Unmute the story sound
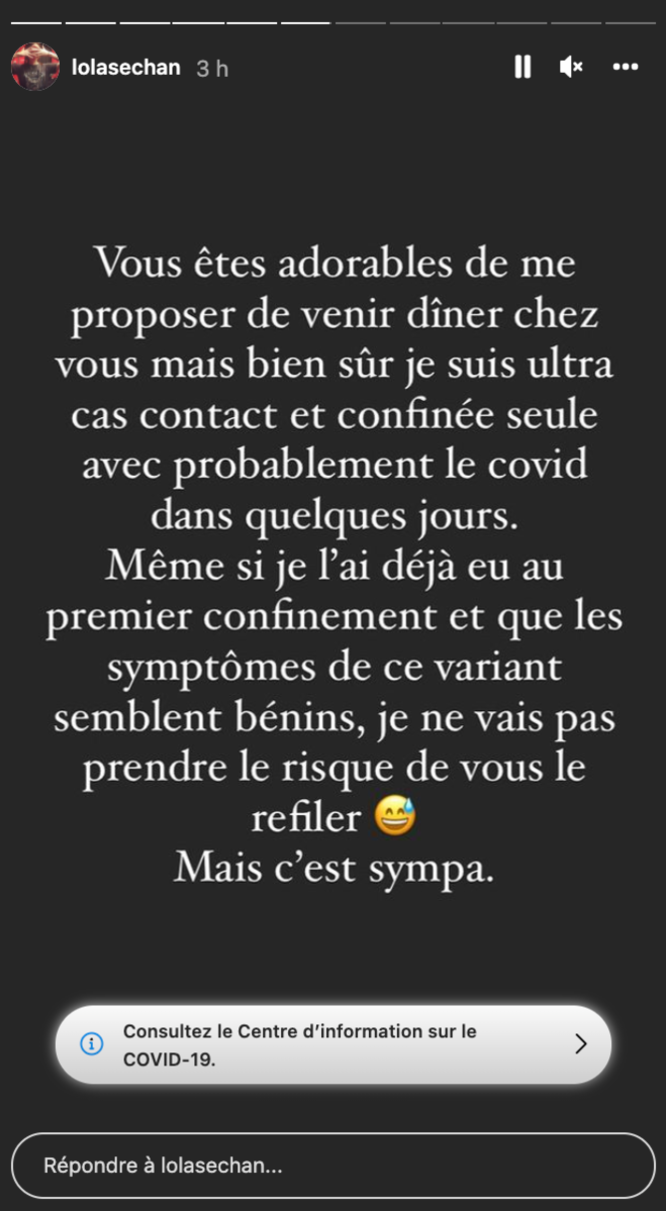 tap(571, 67)
